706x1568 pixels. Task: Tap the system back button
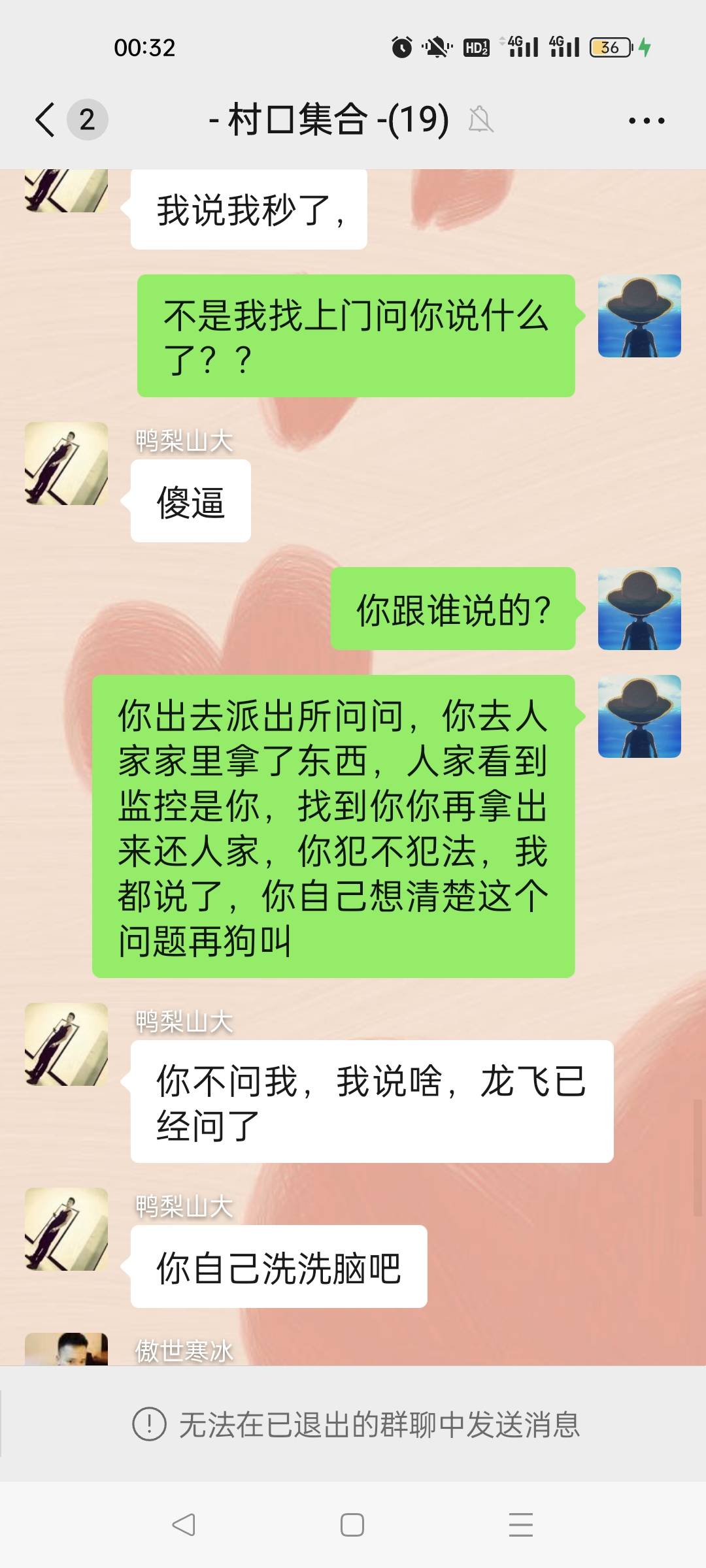[x=184, y=1524]
